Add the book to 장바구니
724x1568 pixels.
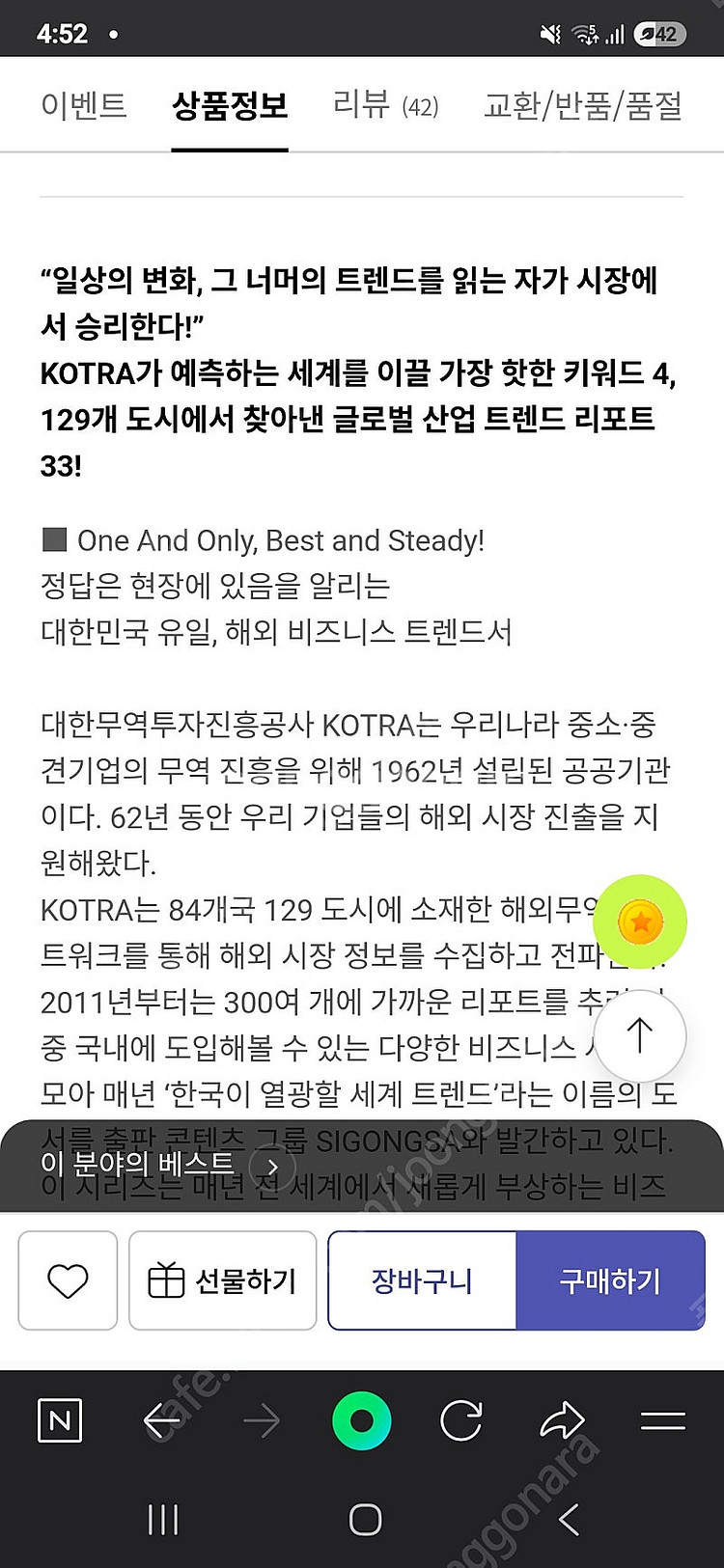coord(423,1280)
